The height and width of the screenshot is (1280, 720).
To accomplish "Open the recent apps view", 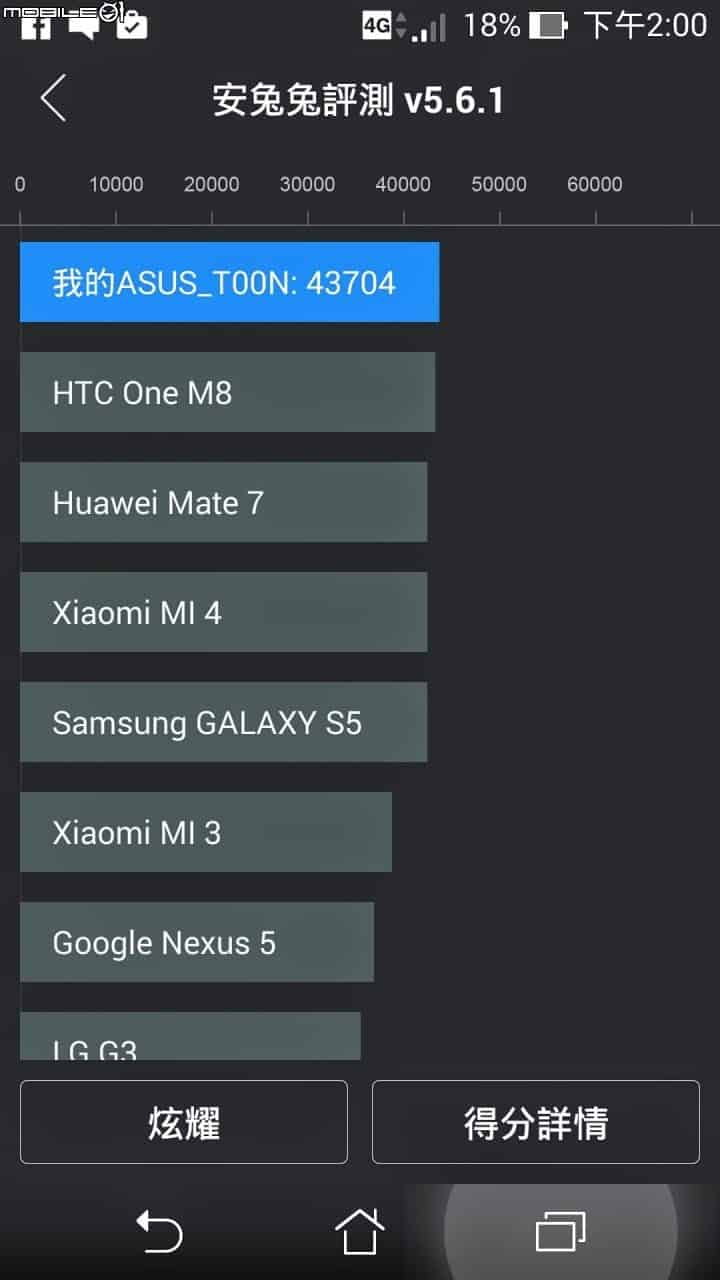I will tap(560, 1231).
